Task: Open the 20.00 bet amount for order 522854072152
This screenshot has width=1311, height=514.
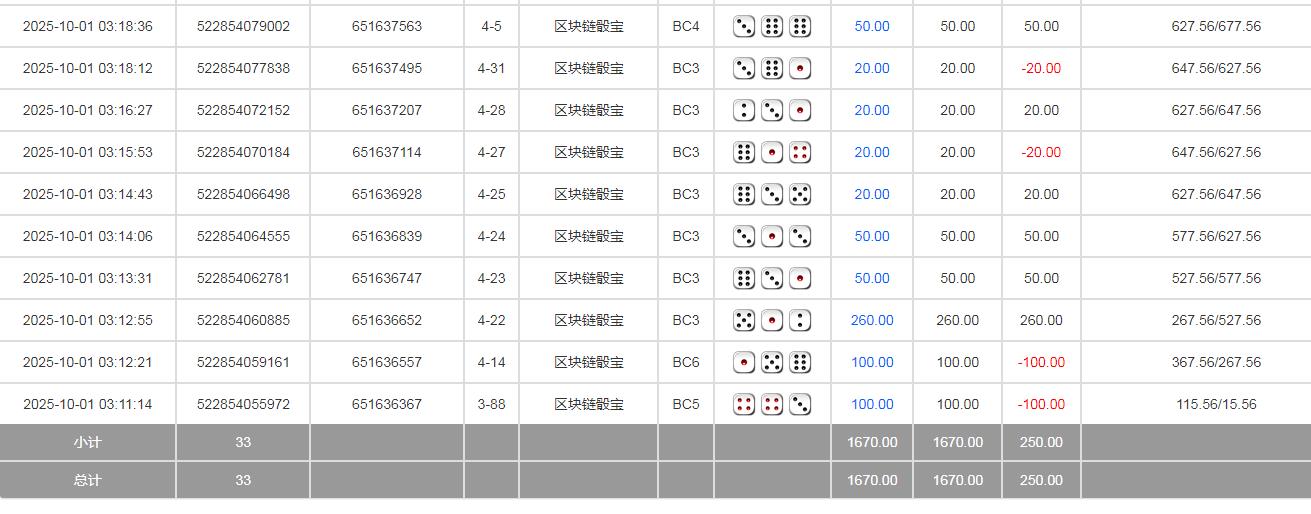Action: (x=872, y=111)
